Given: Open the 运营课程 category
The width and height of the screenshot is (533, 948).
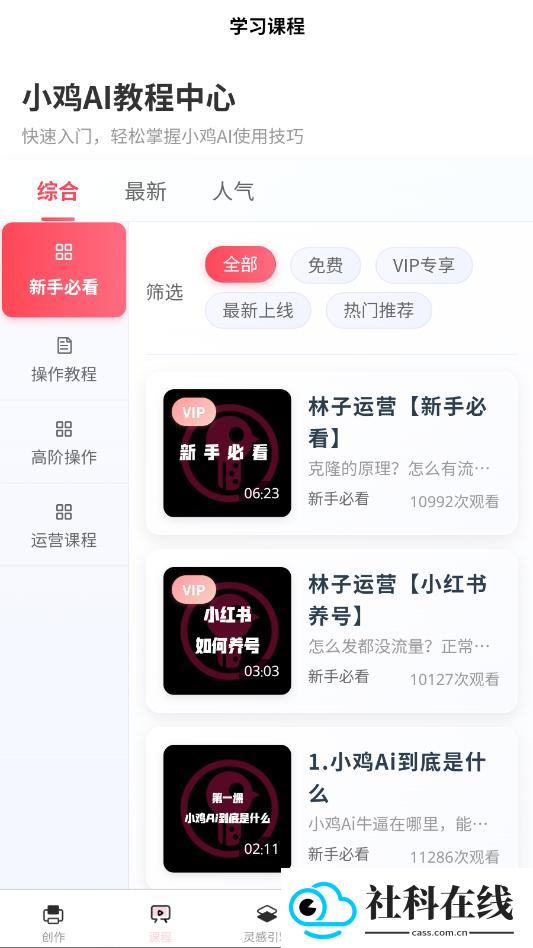Looking at the screenshot, I should coord(64,525).
